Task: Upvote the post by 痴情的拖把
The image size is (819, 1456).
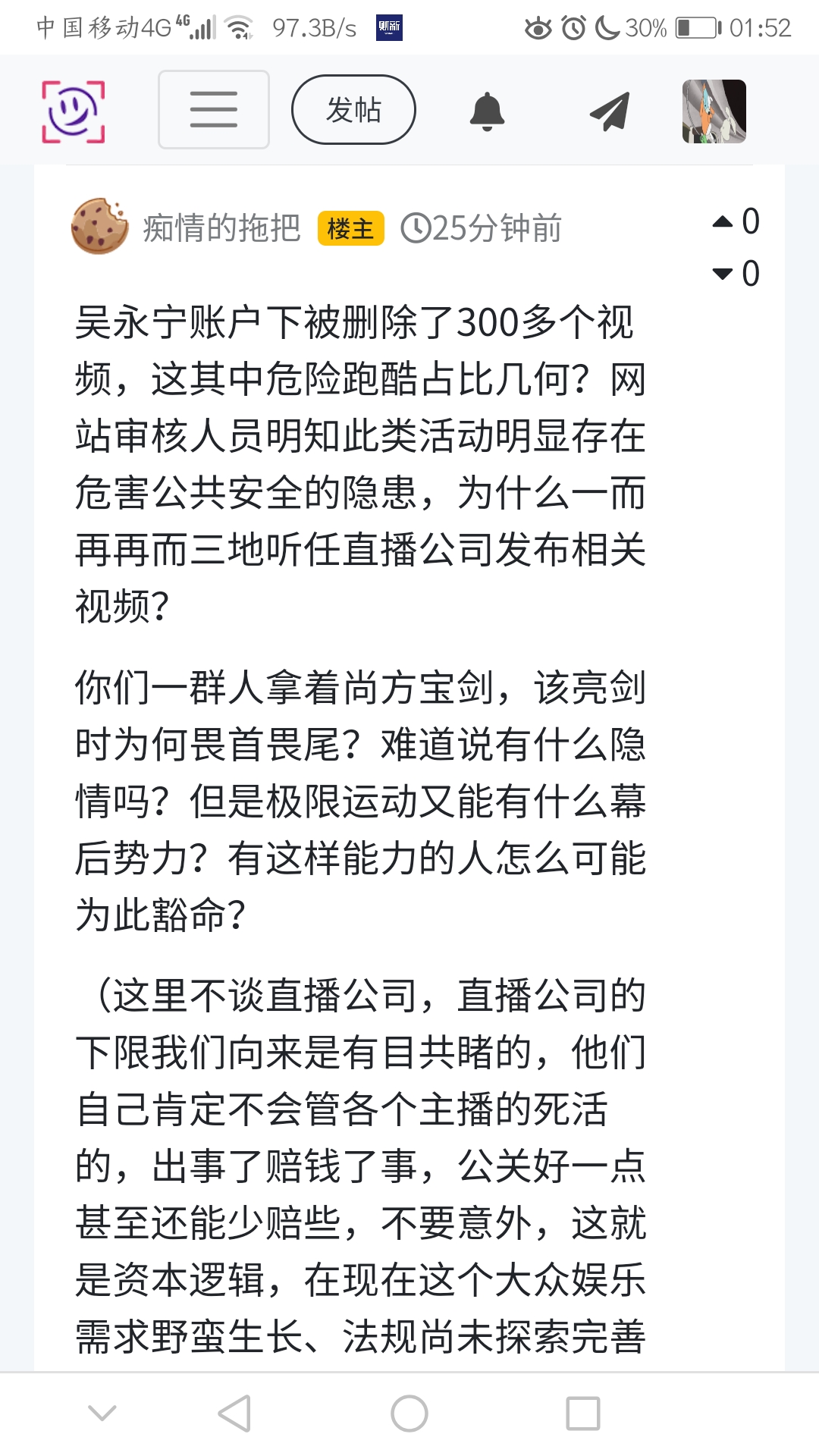Action: point(723,221)
